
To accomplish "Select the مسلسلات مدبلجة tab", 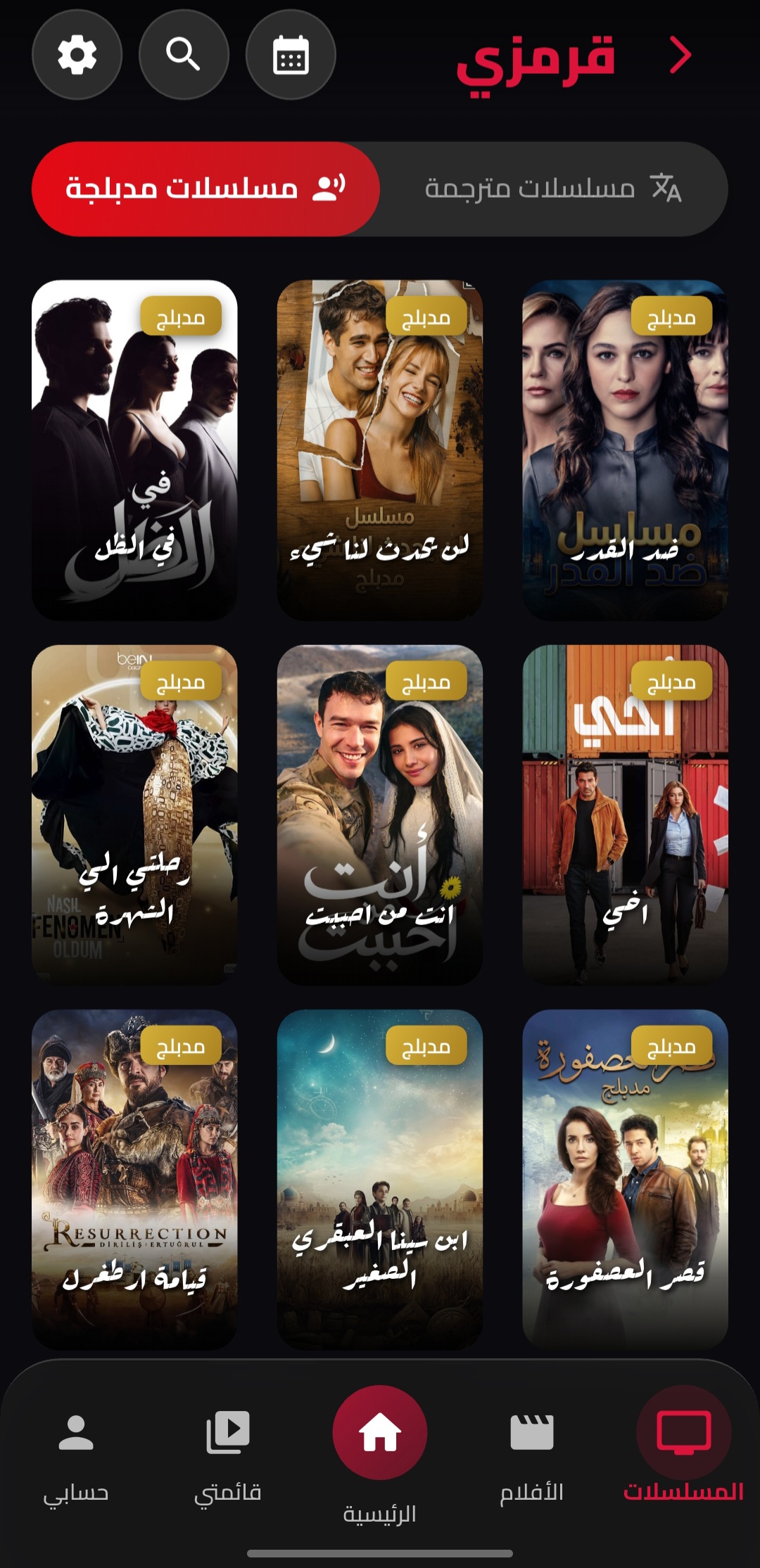I will click(x=205, y=189).
